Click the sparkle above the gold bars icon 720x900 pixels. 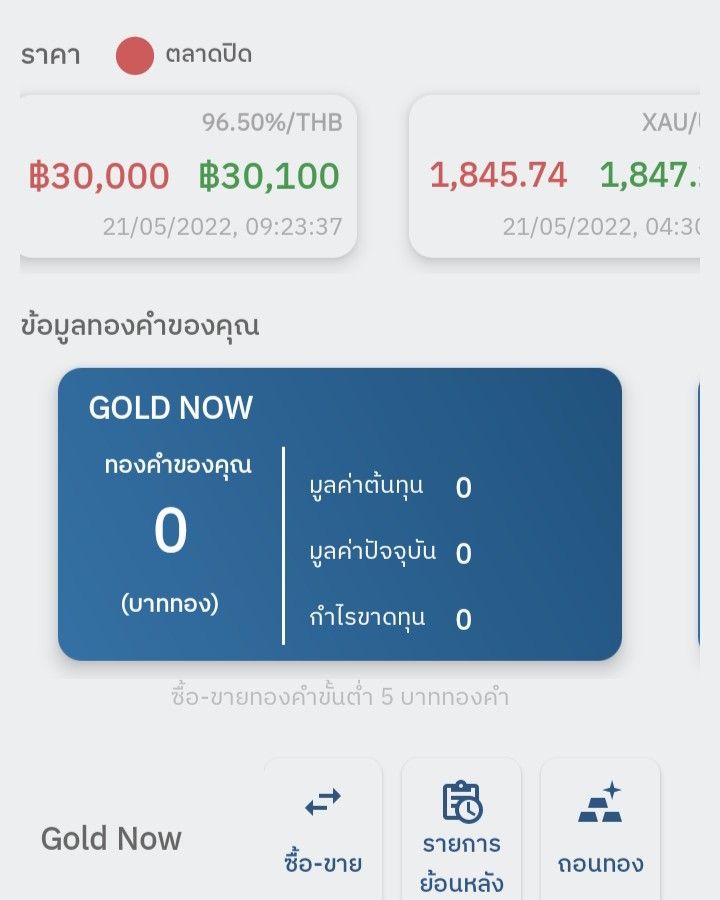tap(611, 790)
